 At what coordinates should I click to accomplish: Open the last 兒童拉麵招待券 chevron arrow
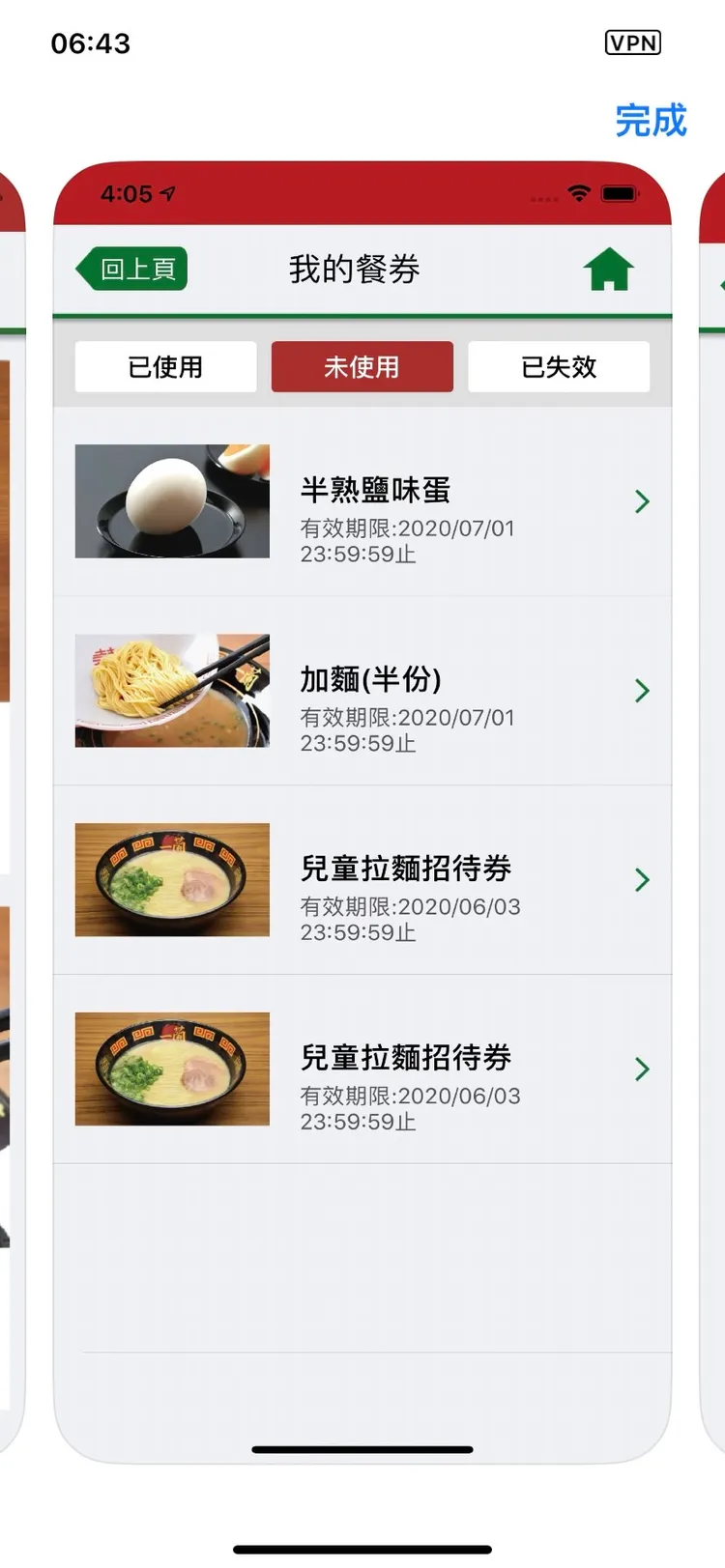pos(642,1069)
